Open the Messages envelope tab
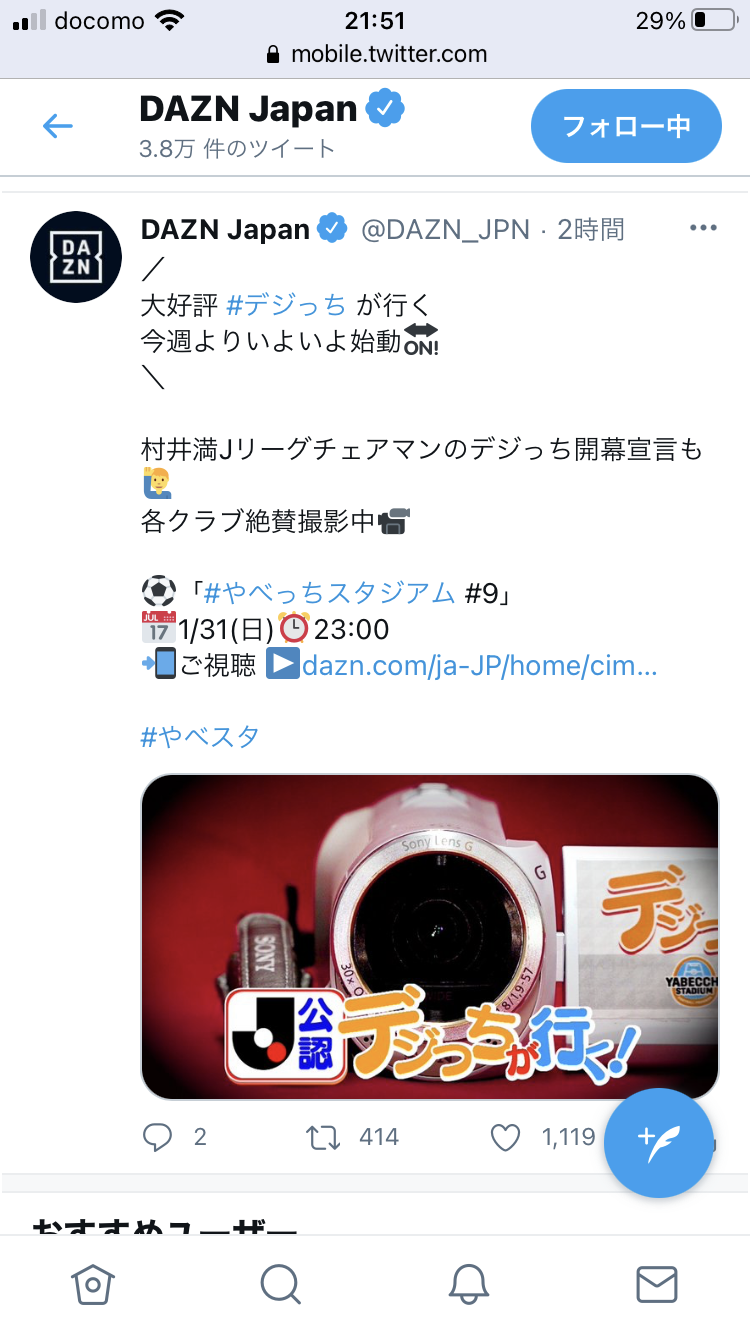This screenshot has height=1334, width=750. coord(657,1283)
